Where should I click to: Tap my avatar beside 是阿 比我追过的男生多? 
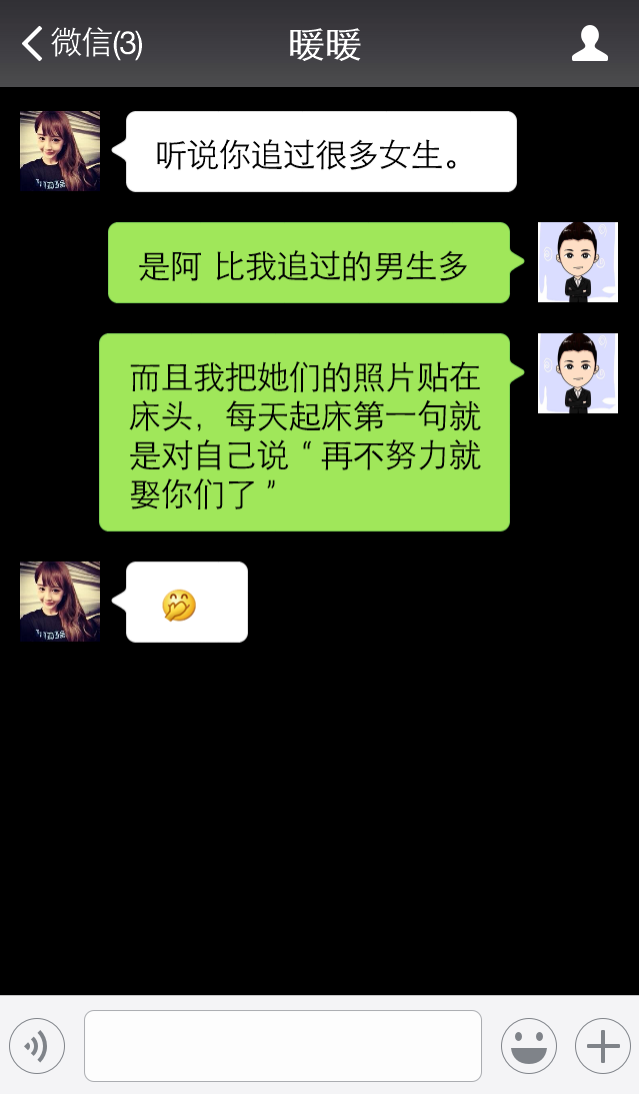(578, 262)
